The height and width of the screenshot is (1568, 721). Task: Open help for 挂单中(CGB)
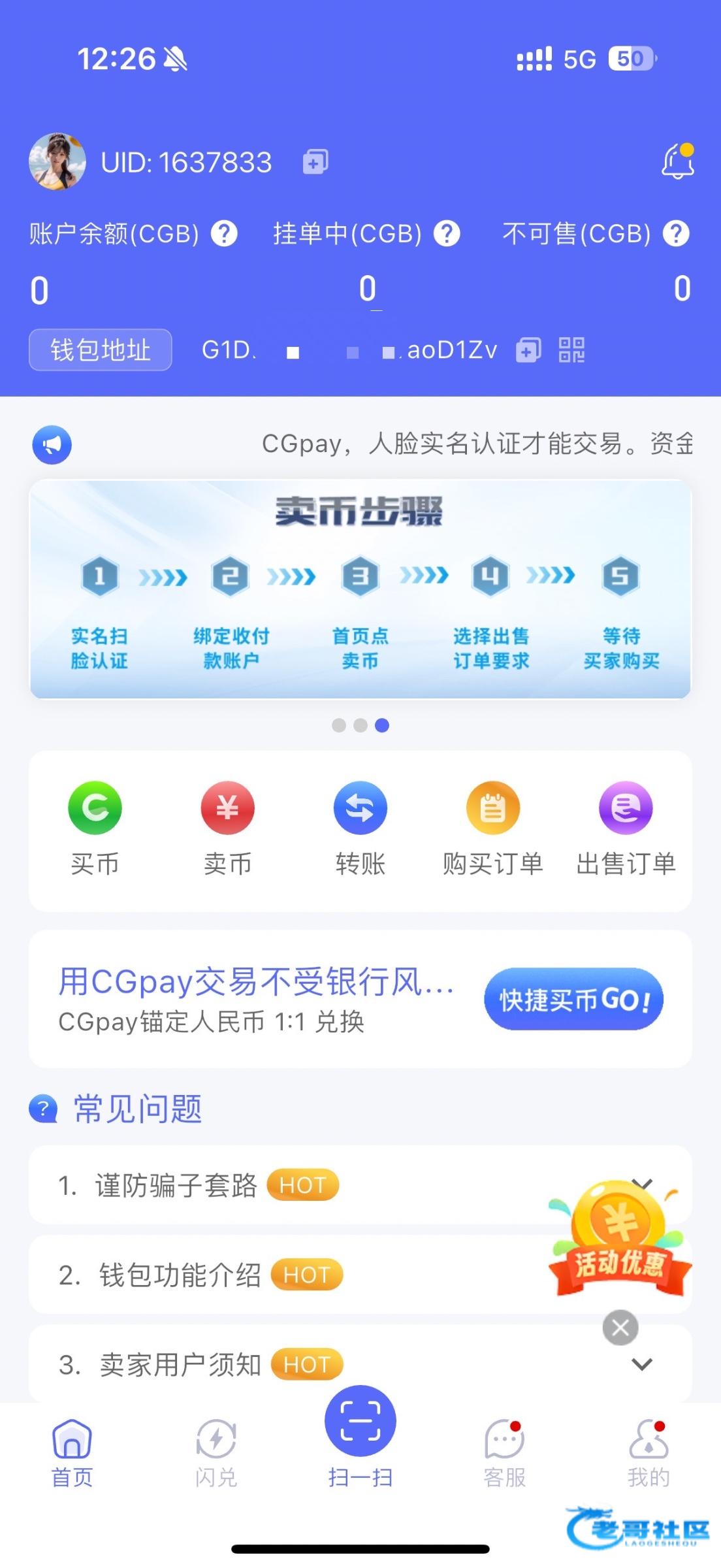tap(447, 233)
